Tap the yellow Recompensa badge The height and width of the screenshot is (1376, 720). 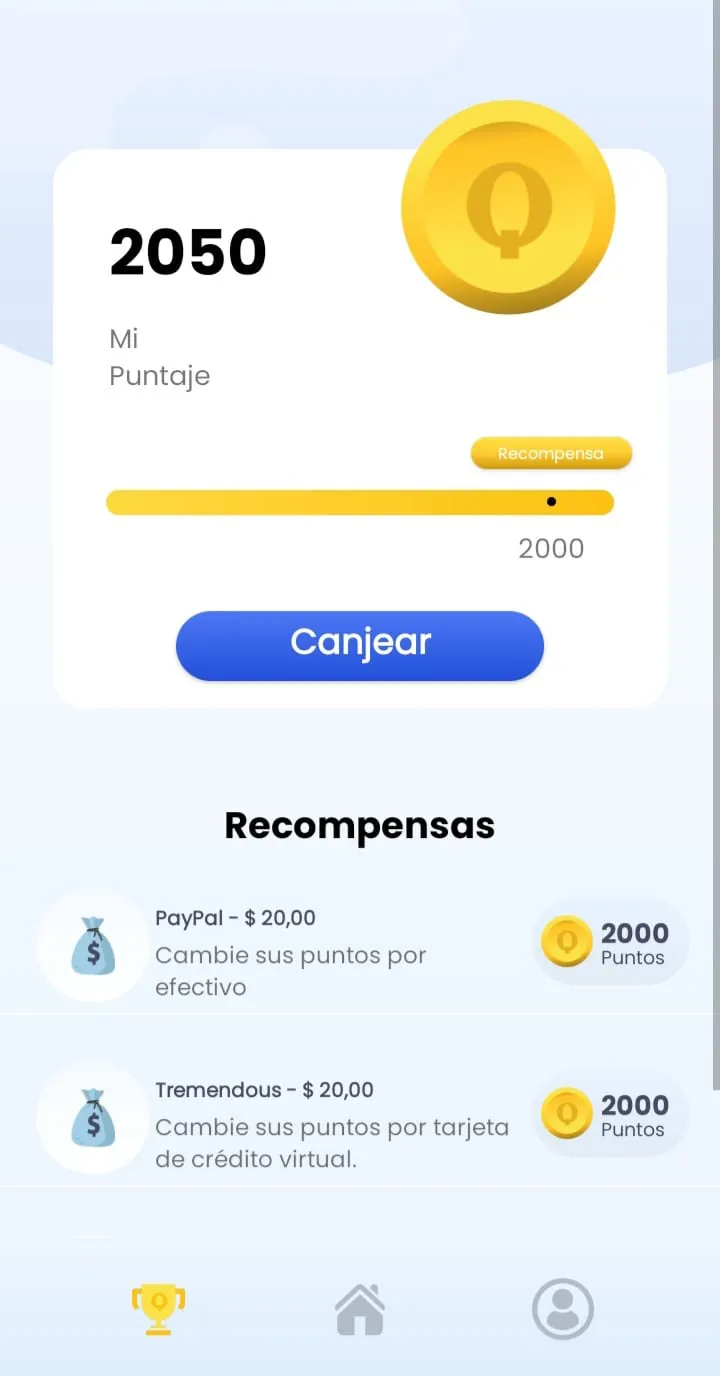tap(551, 453)
